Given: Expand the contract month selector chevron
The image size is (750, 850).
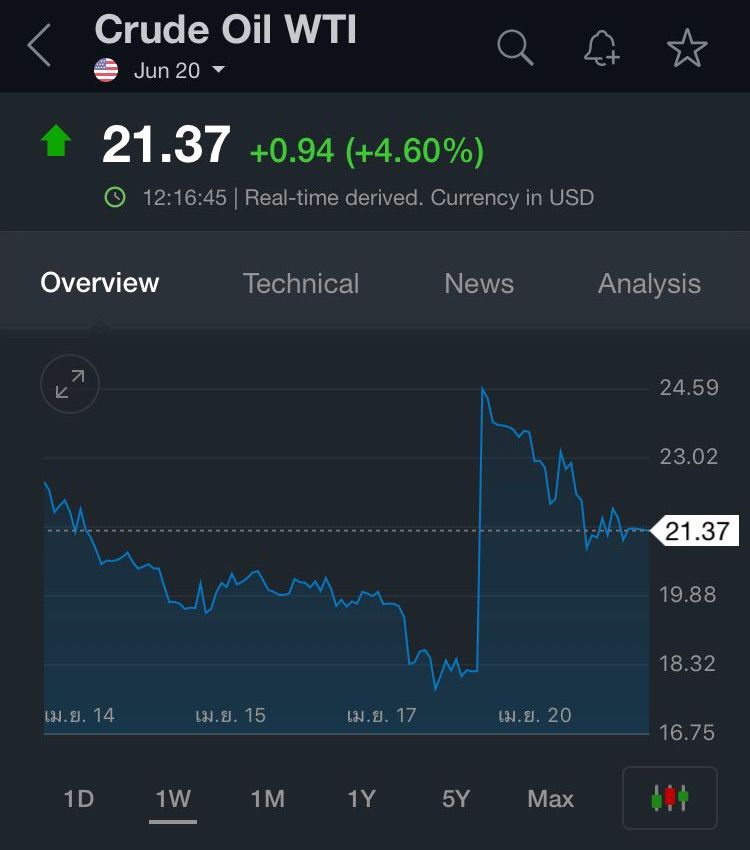Looking at the screenshot, I should (x=217, y=70).
